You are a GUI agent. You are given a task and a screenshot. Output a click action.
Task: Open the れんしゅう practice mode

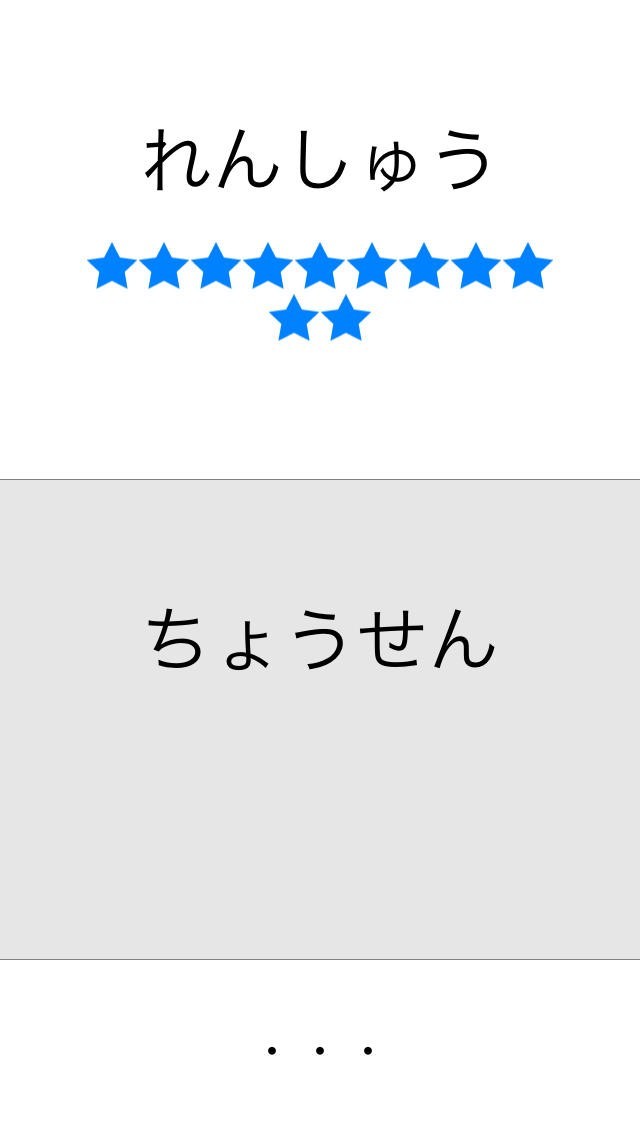pyautogui.click(x=320, y=239)
